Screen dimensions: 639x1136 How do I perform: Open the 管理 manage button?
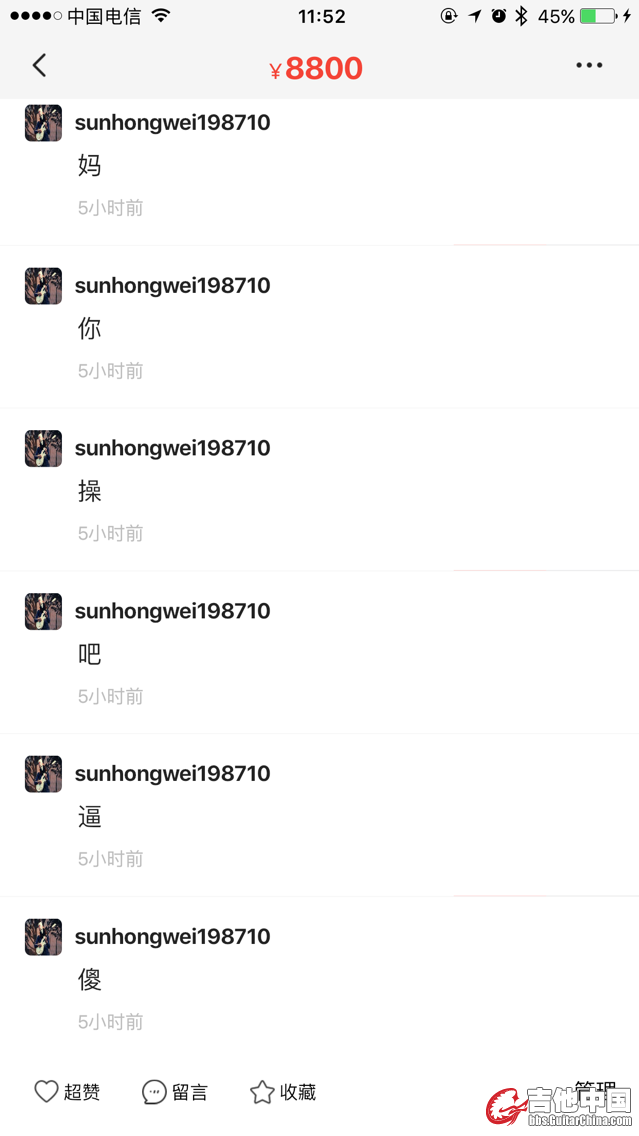coord(595,1088)
